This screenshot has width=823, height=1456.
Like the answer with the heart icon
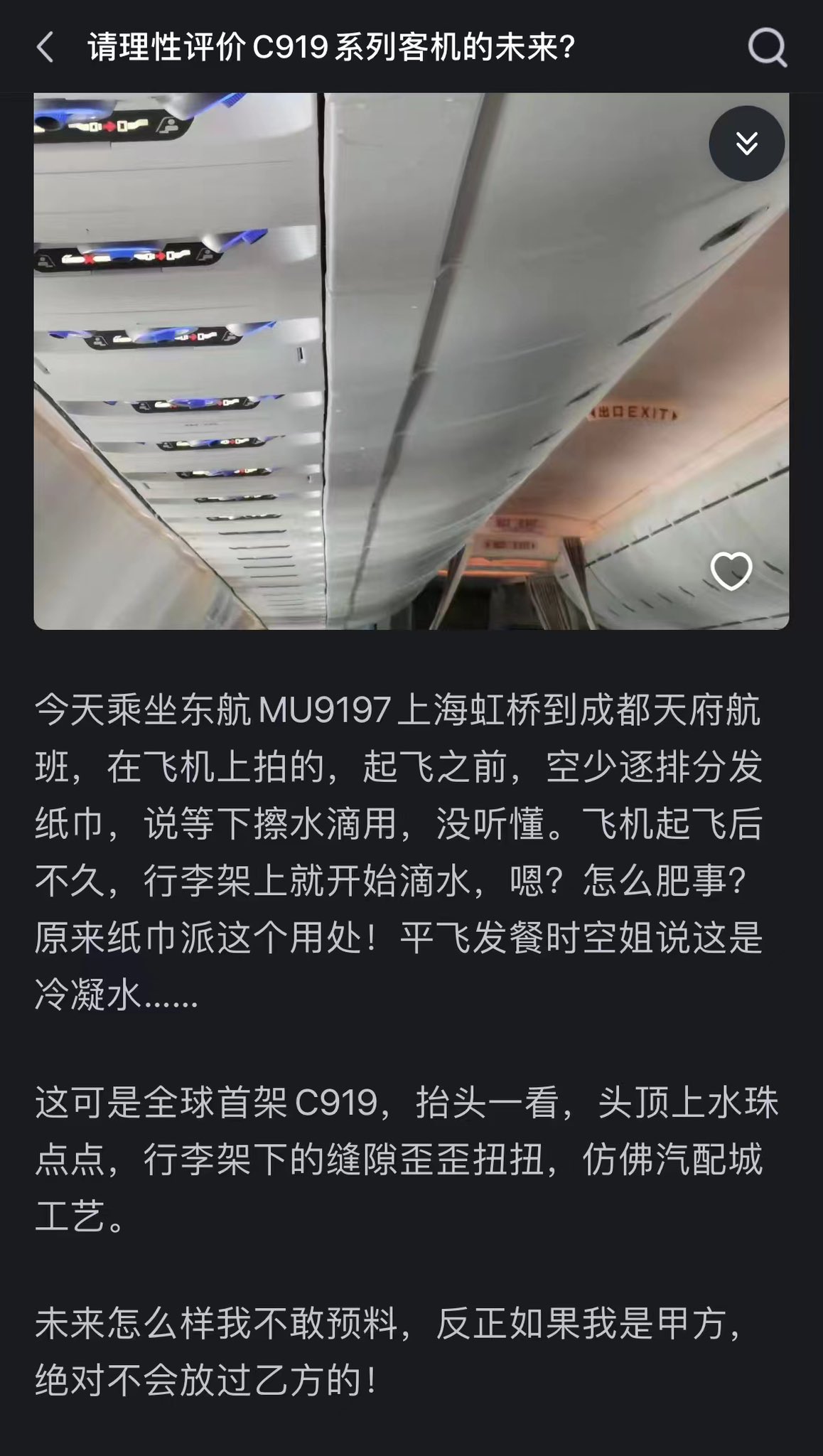click(x=731, y=571)
